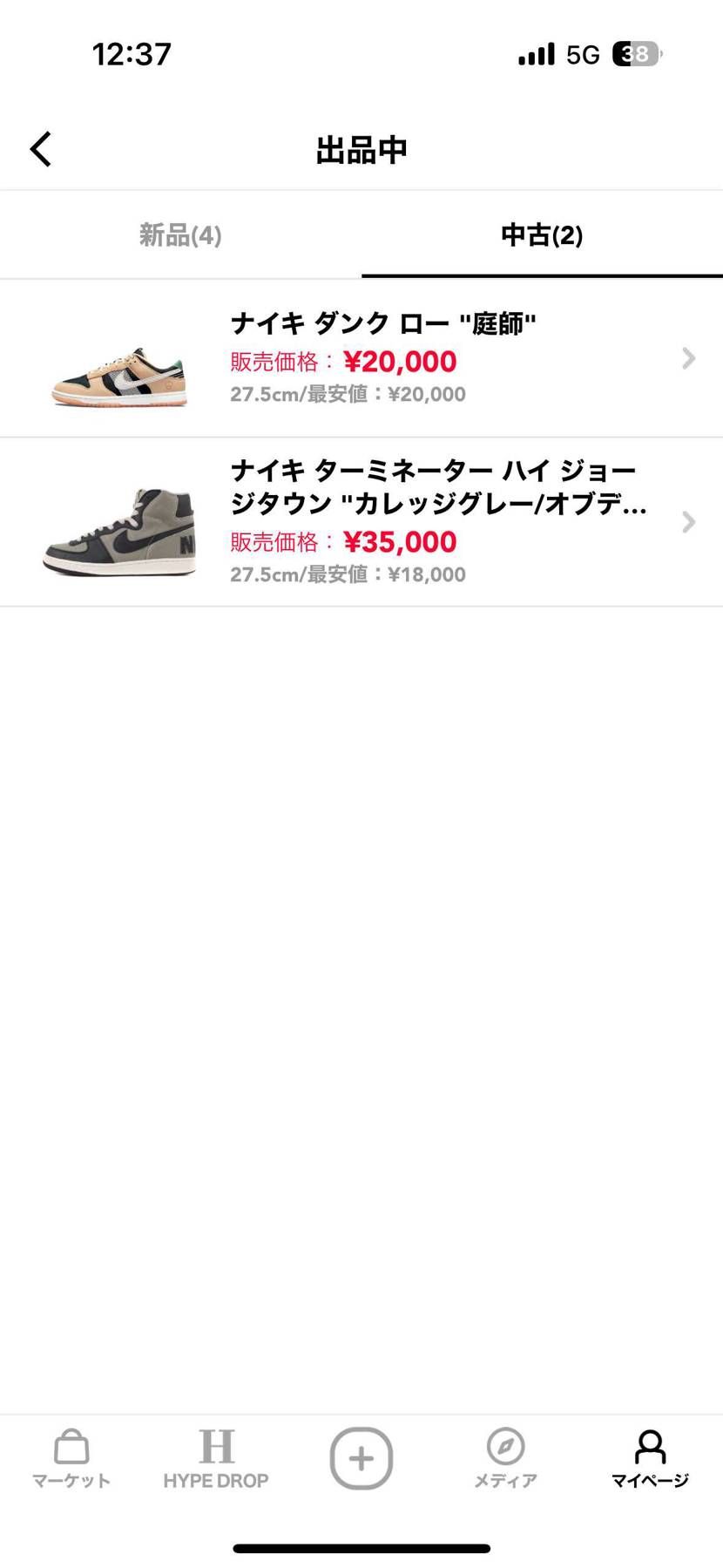Open the ナイキ ダンク ロー "庭師" listing

tap(361, 358)
